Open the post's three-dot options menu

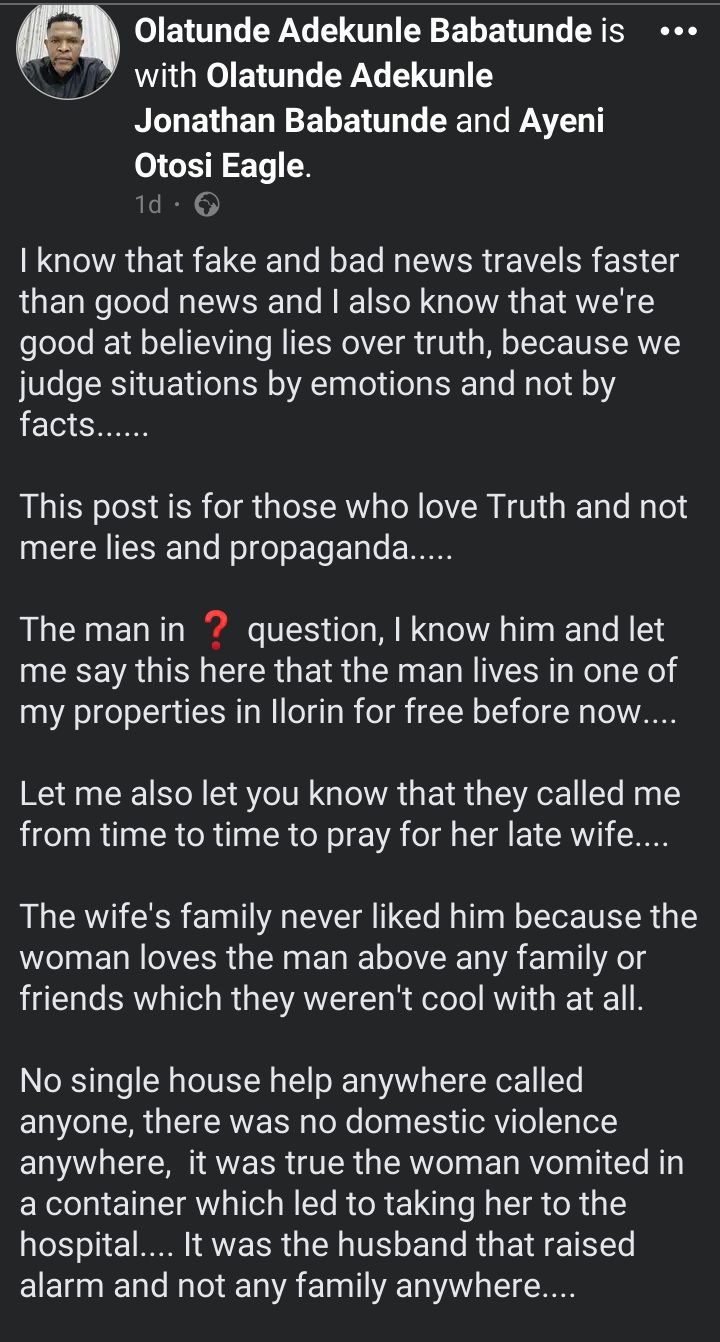[x=679, y=32]
